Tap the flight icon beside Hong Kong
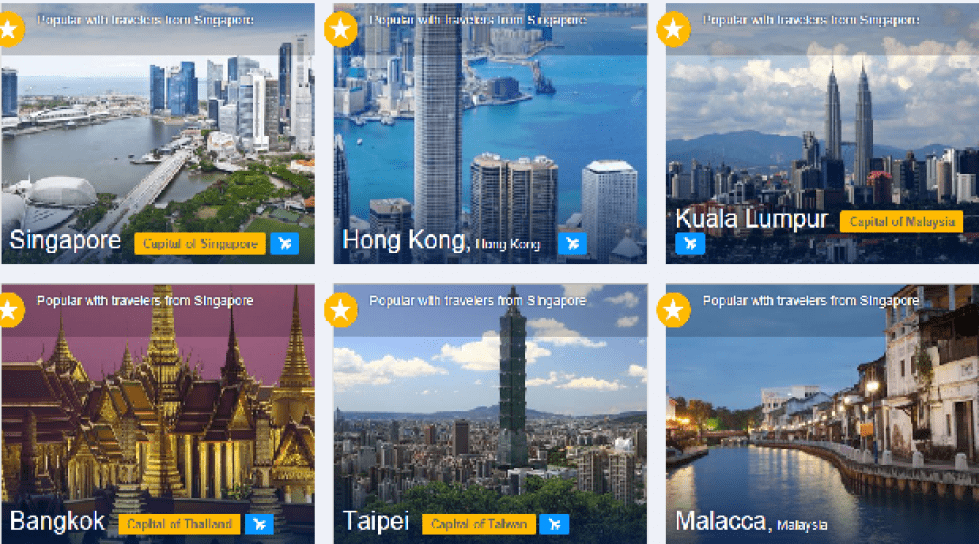The height and width of the screenshot is (544, 979). pos(572,243)
